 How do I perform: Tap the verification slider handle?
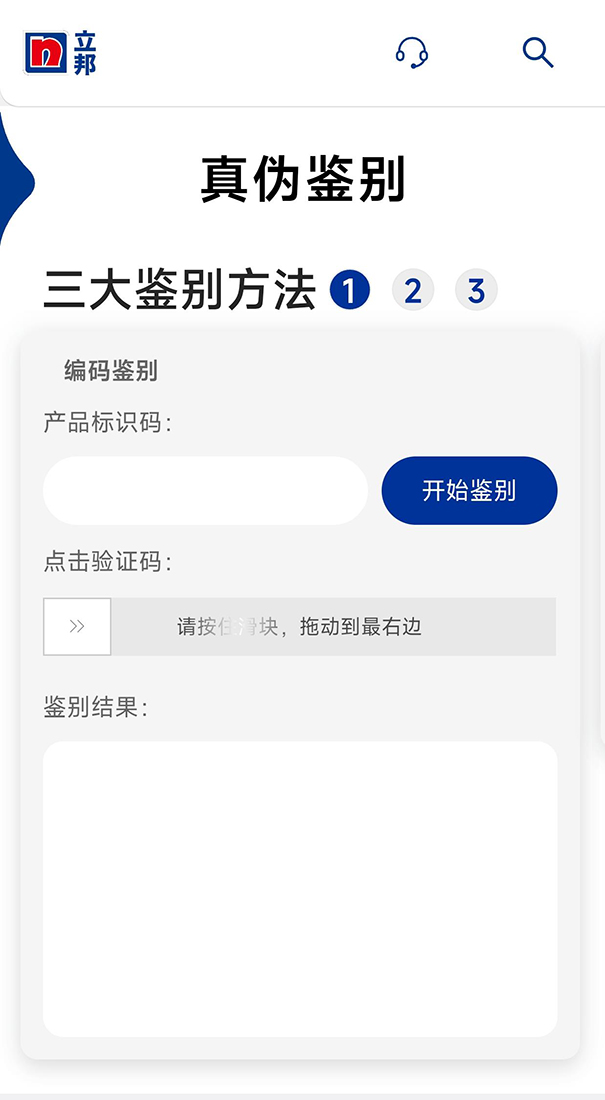[77, 627]
